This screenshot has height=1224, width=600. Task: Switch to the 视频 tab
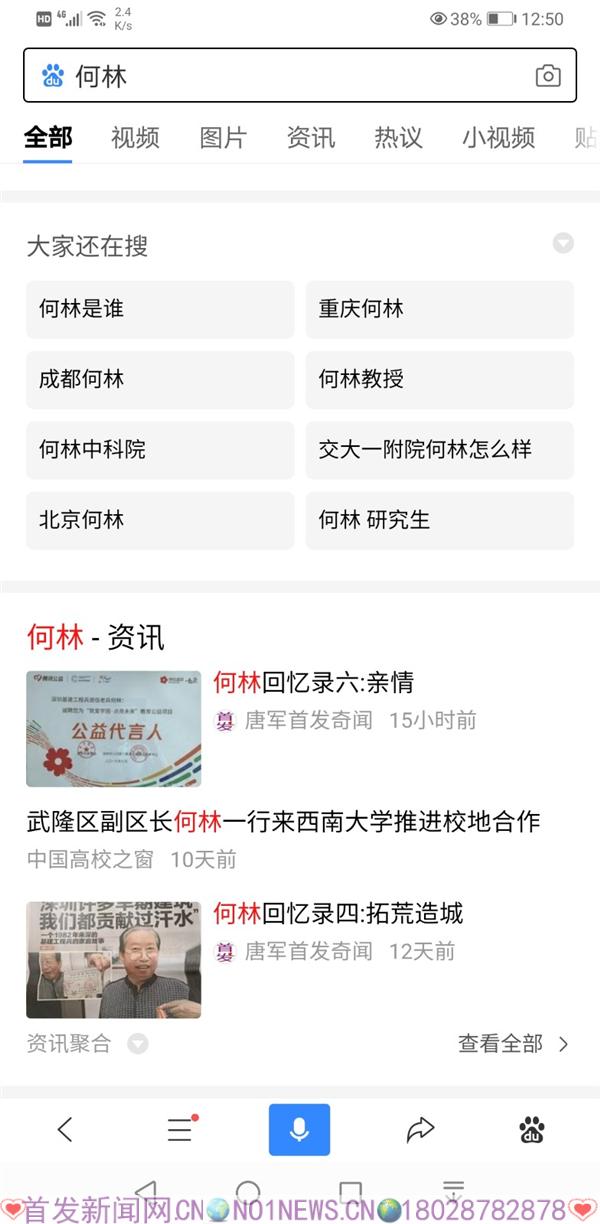click(x=135, y=137)
